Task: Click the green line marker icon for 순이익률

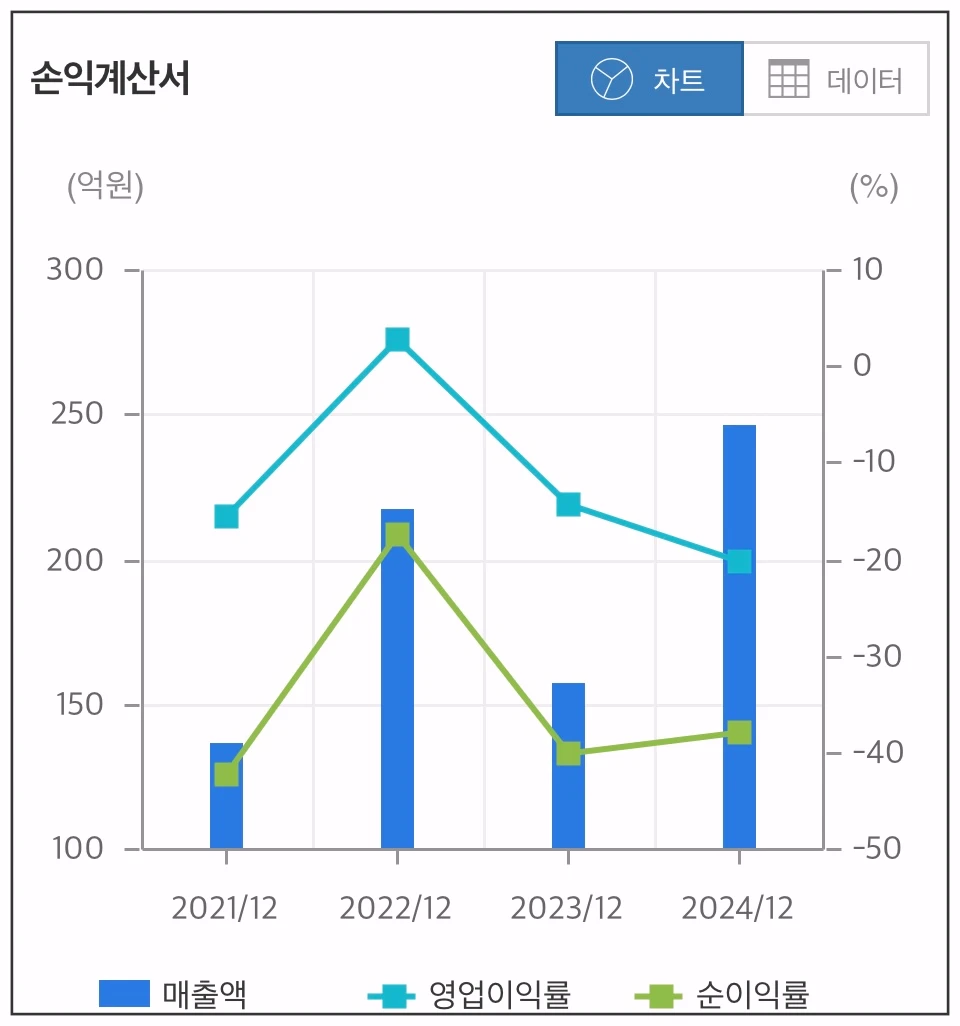Action: coord(659,994)
